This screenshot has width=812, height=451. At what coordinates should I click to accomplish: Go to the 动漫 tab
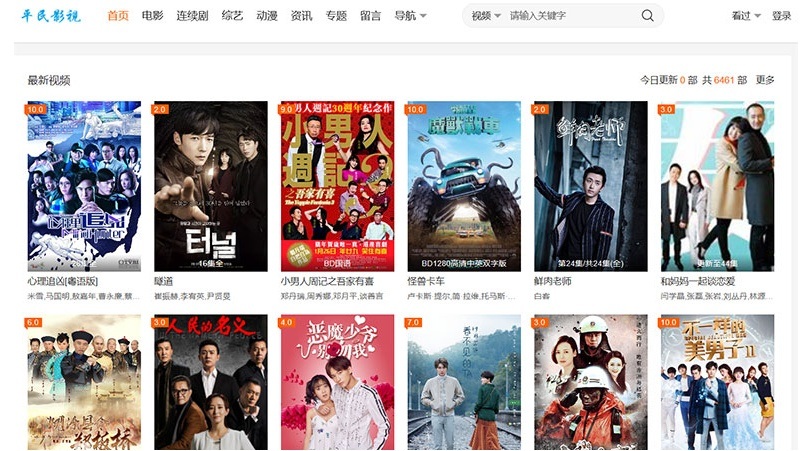tap(267, 16)
